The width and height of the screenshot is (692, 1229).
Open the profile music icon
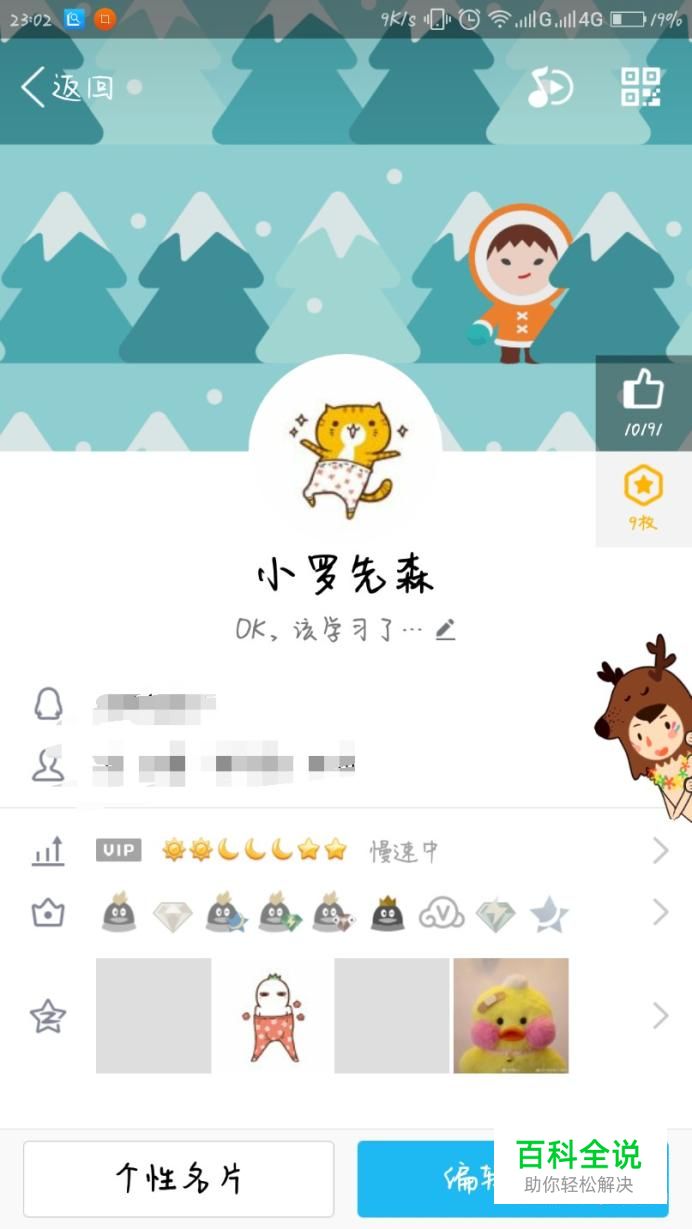(x=549, y=88)
